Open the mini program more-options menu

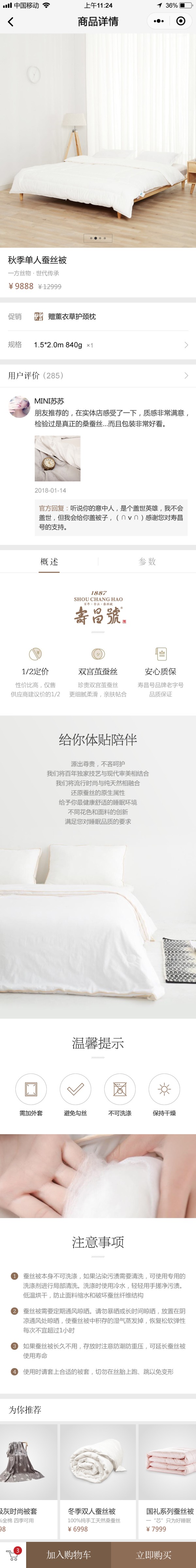coord(159,21)
